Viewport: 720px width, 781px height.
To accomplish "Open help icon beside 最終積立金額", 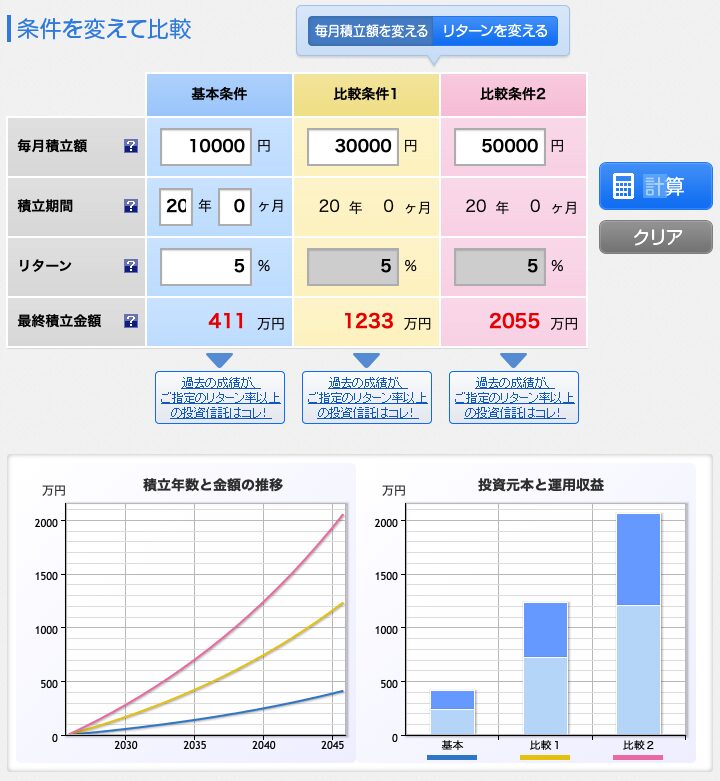I will pyautogui.click(x=131, y=322).
